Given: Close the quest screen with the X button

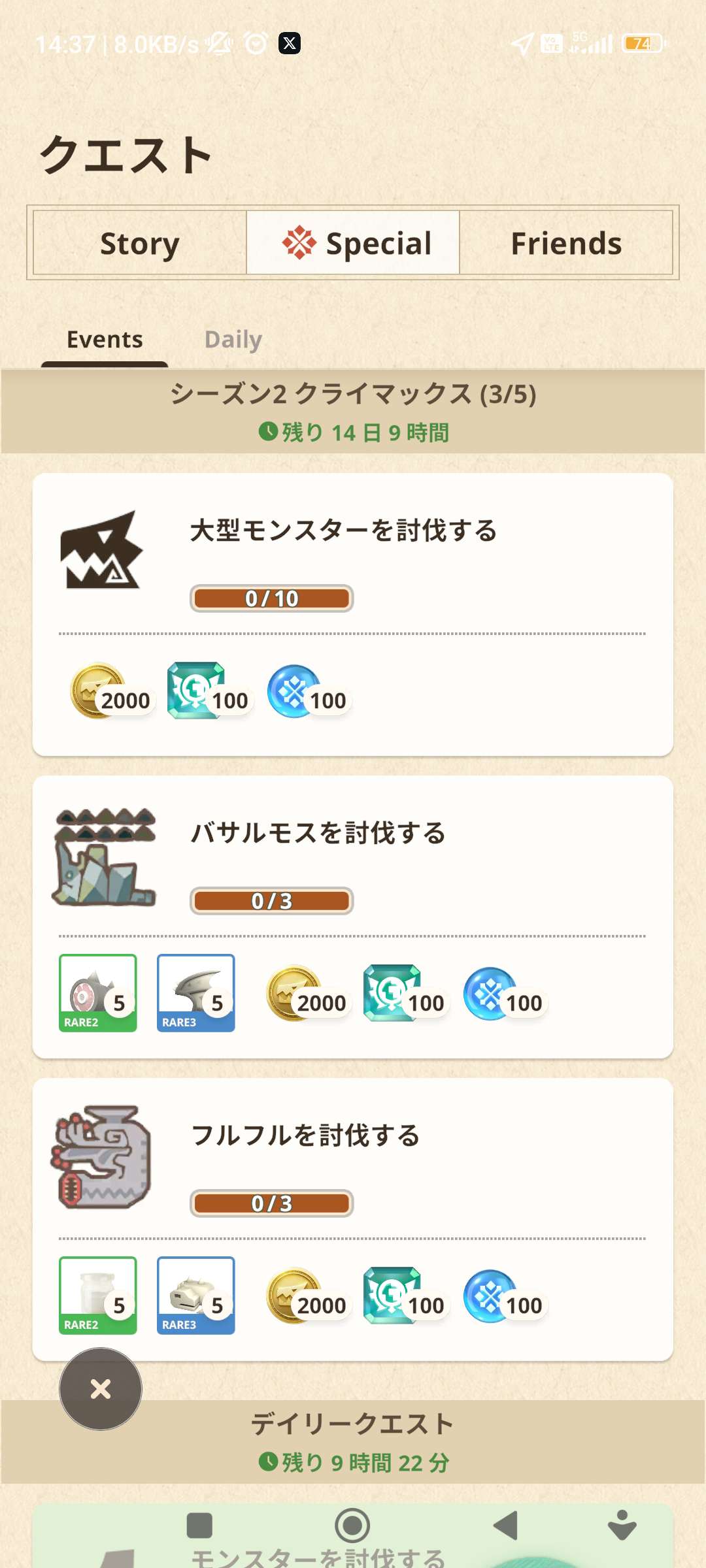Looking at the screenshot, I should (101, 1389).
